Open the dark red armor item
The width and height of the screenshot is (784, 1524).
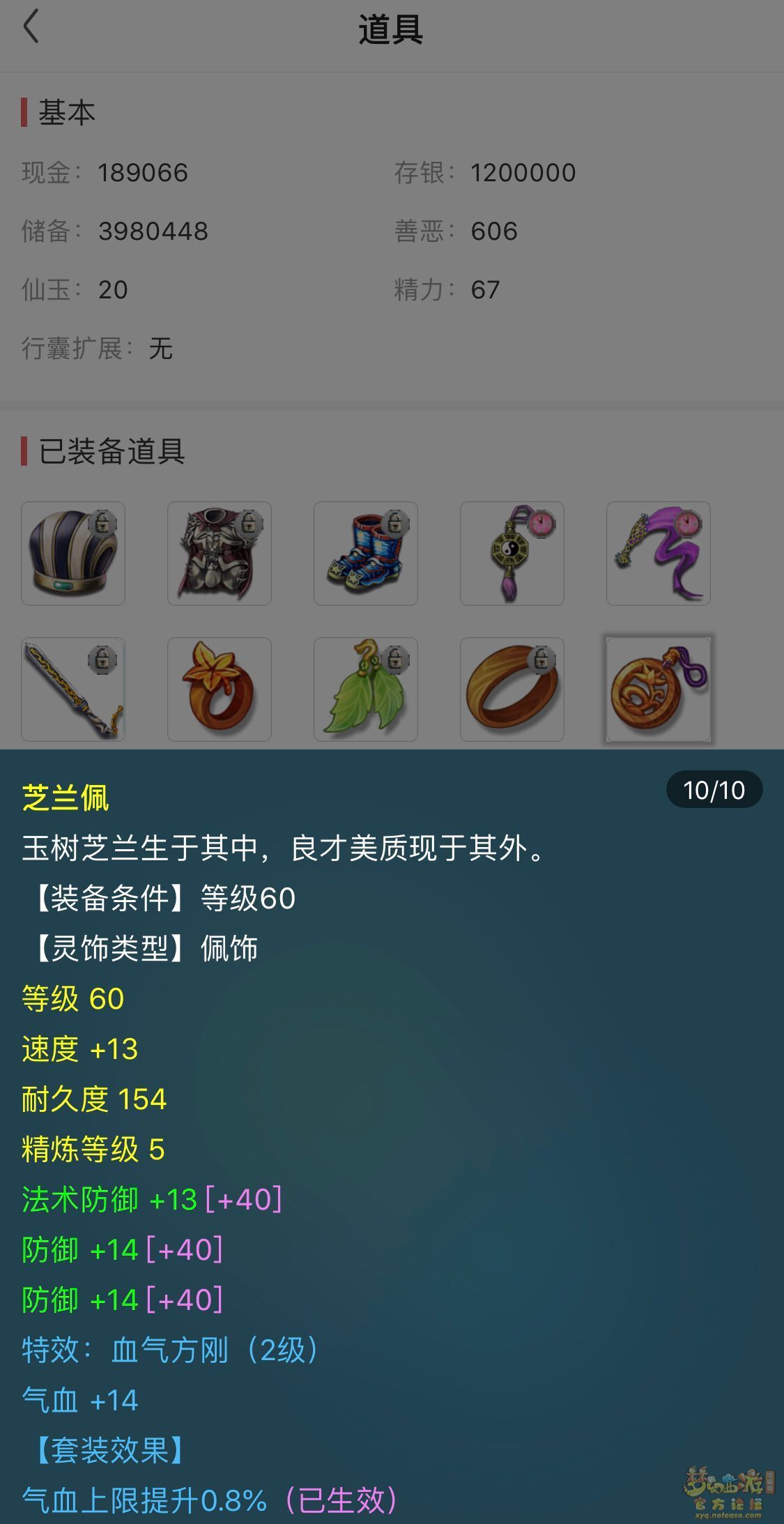pos(220,554)
